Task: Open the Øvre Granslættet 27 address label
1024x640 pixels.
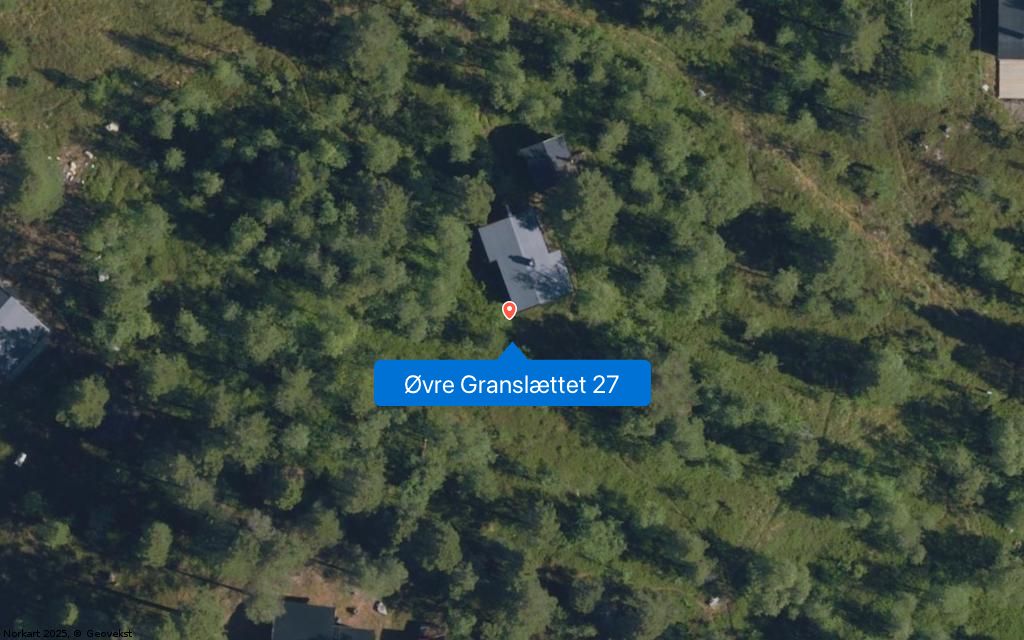Action: point(512,384)
